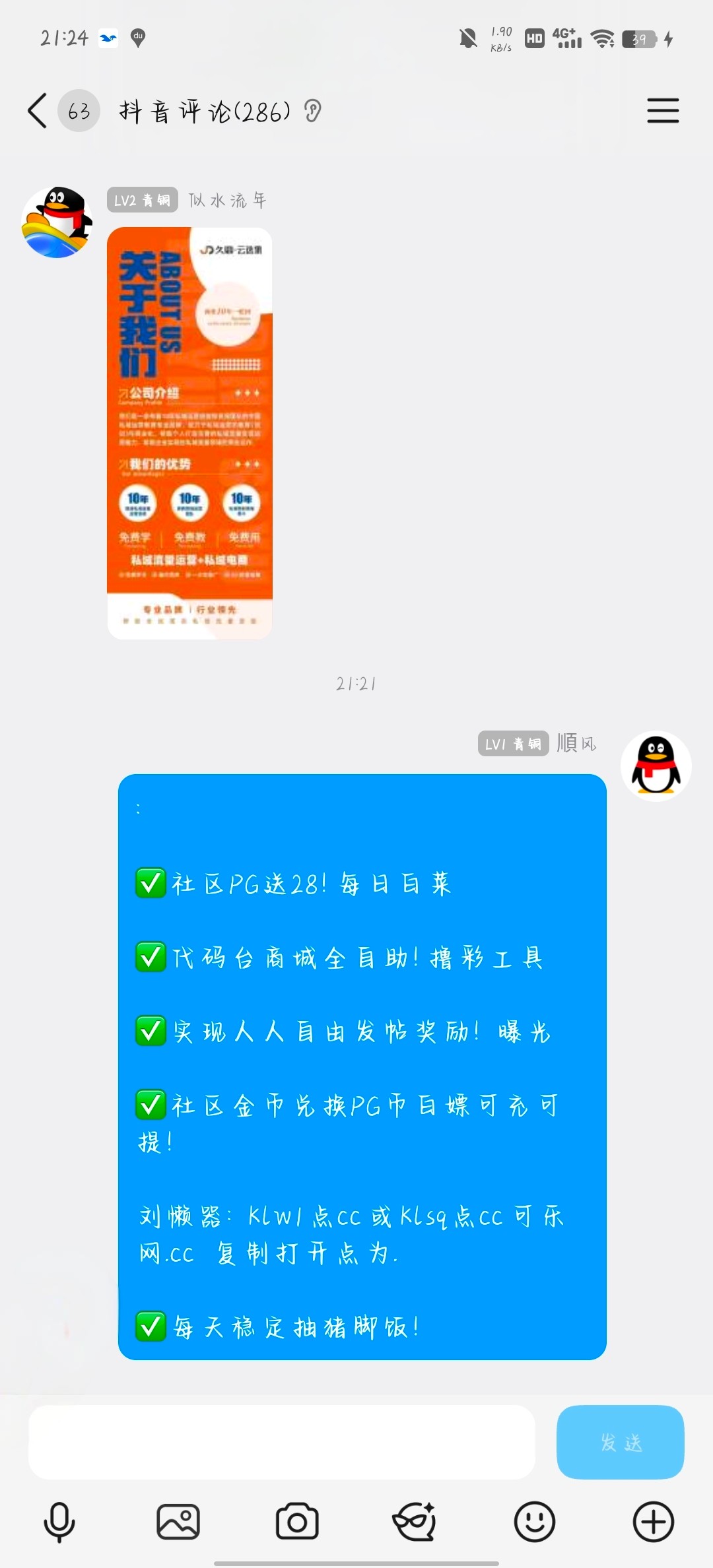Go back to the message list
713x1568 pixels.
click(x=38, y=110)
